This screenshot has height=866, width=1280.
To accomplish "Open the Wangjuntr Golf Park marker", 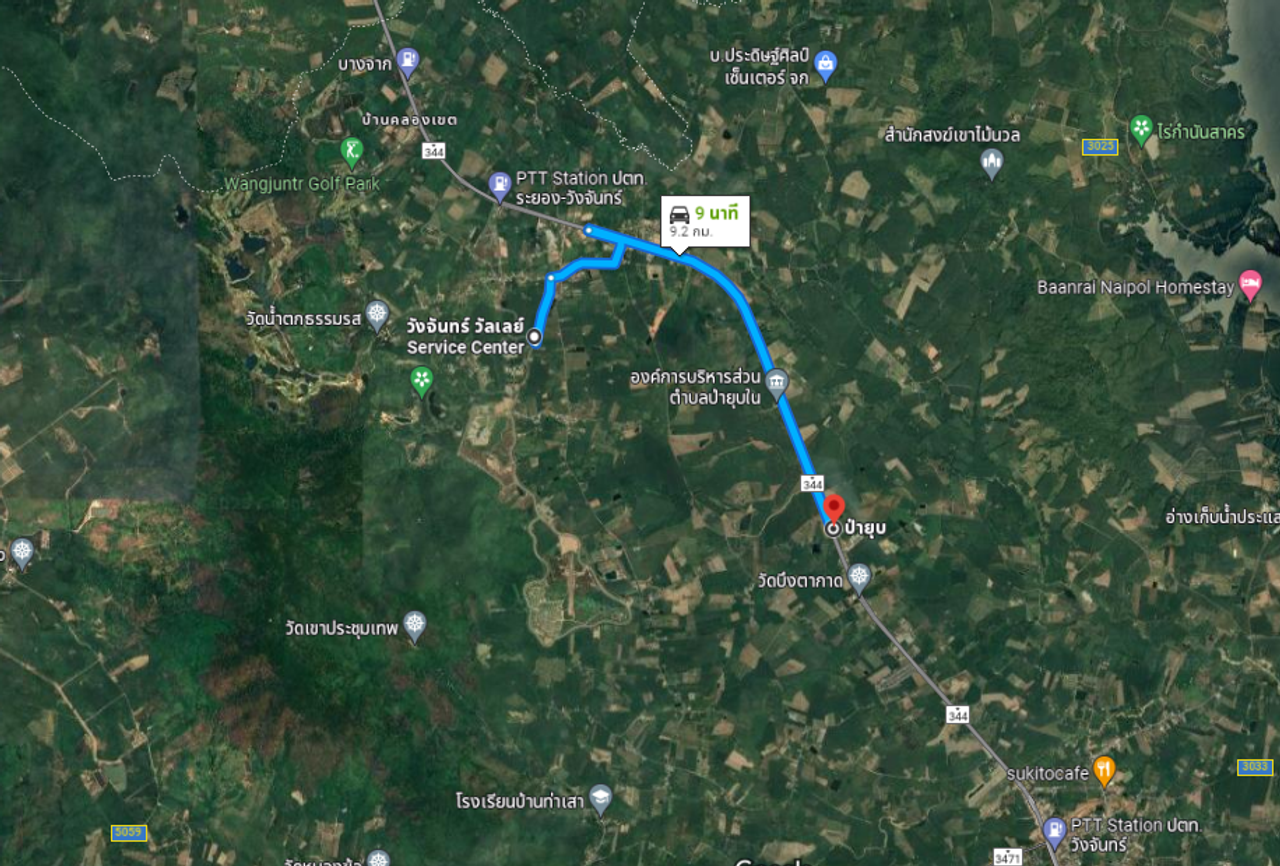I will pos(351,151).
